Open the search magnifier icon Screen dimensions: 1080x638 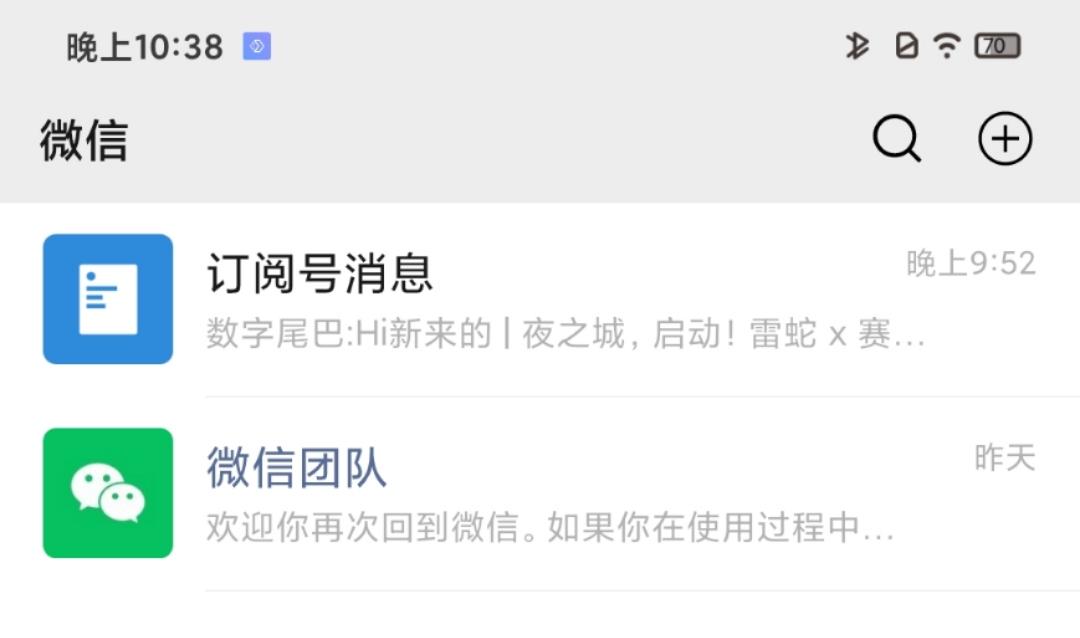[x=896, y=139]
